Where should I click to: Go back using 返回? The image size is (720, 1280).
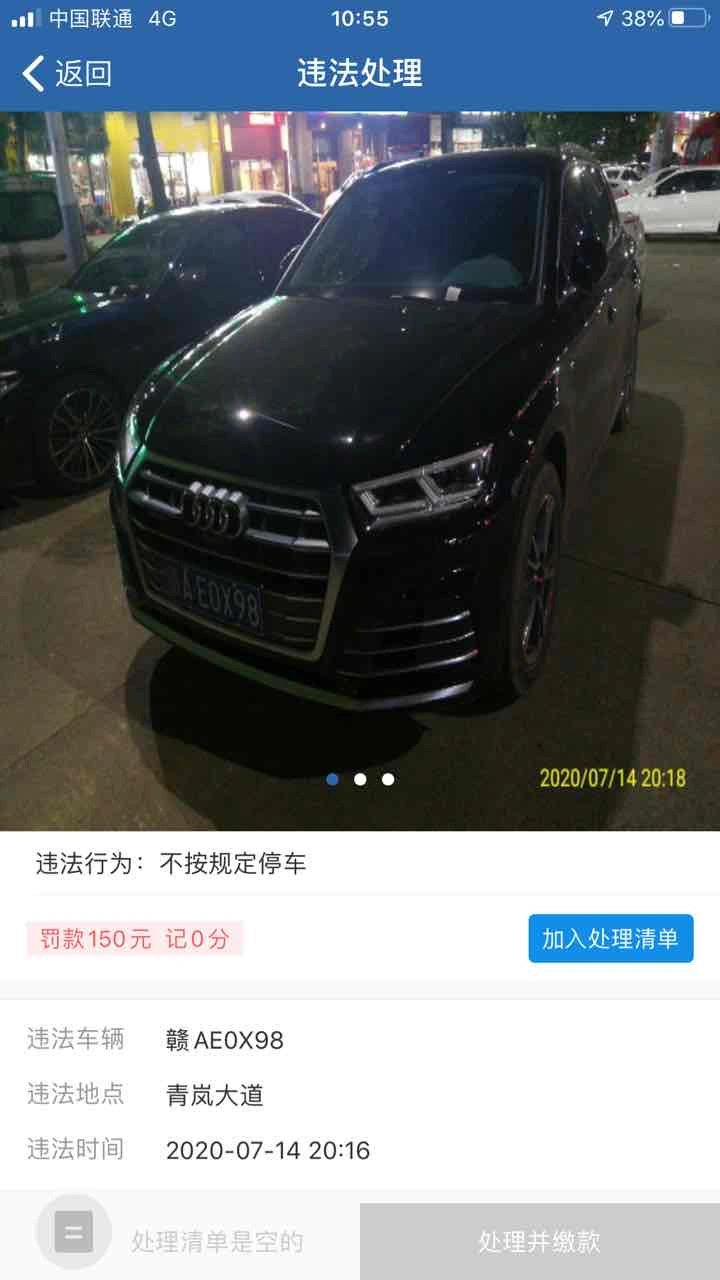pos(67,73)
